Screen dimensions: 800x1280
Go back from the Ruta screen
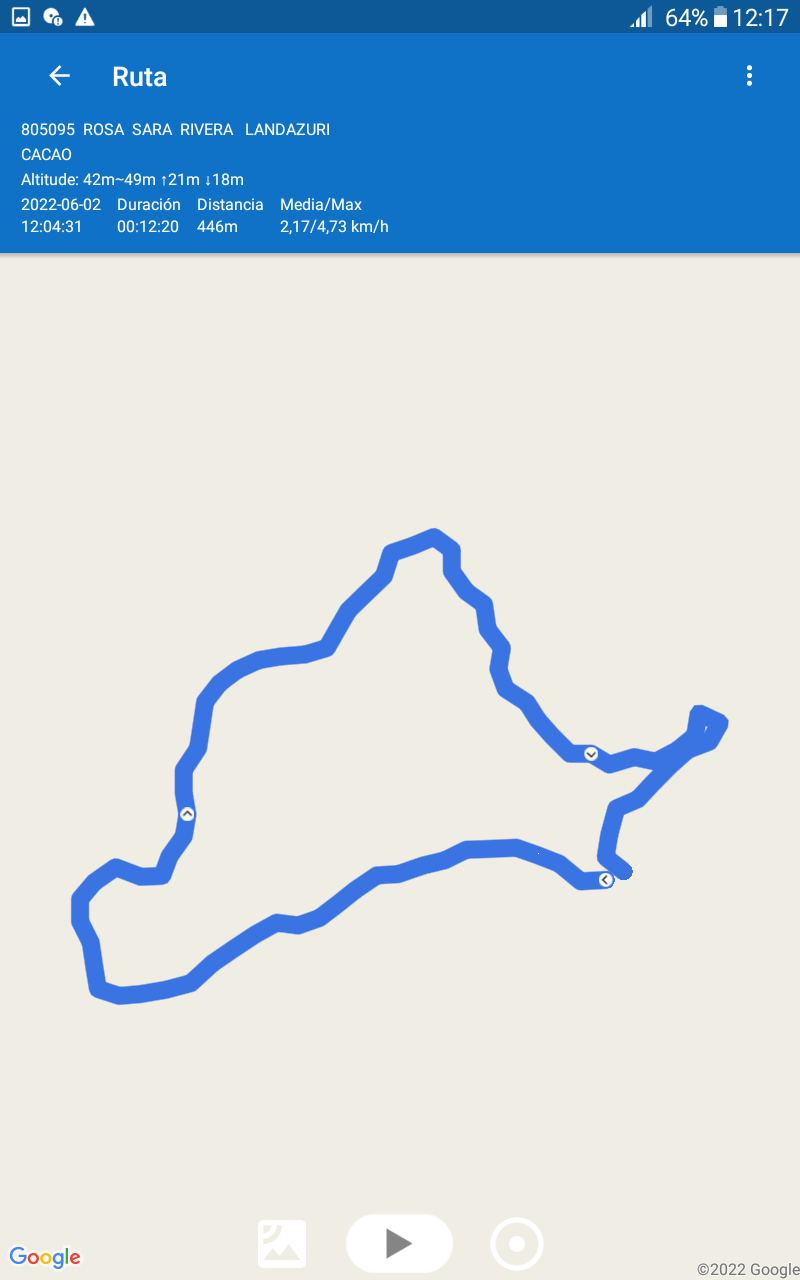(x=60, y=76)
